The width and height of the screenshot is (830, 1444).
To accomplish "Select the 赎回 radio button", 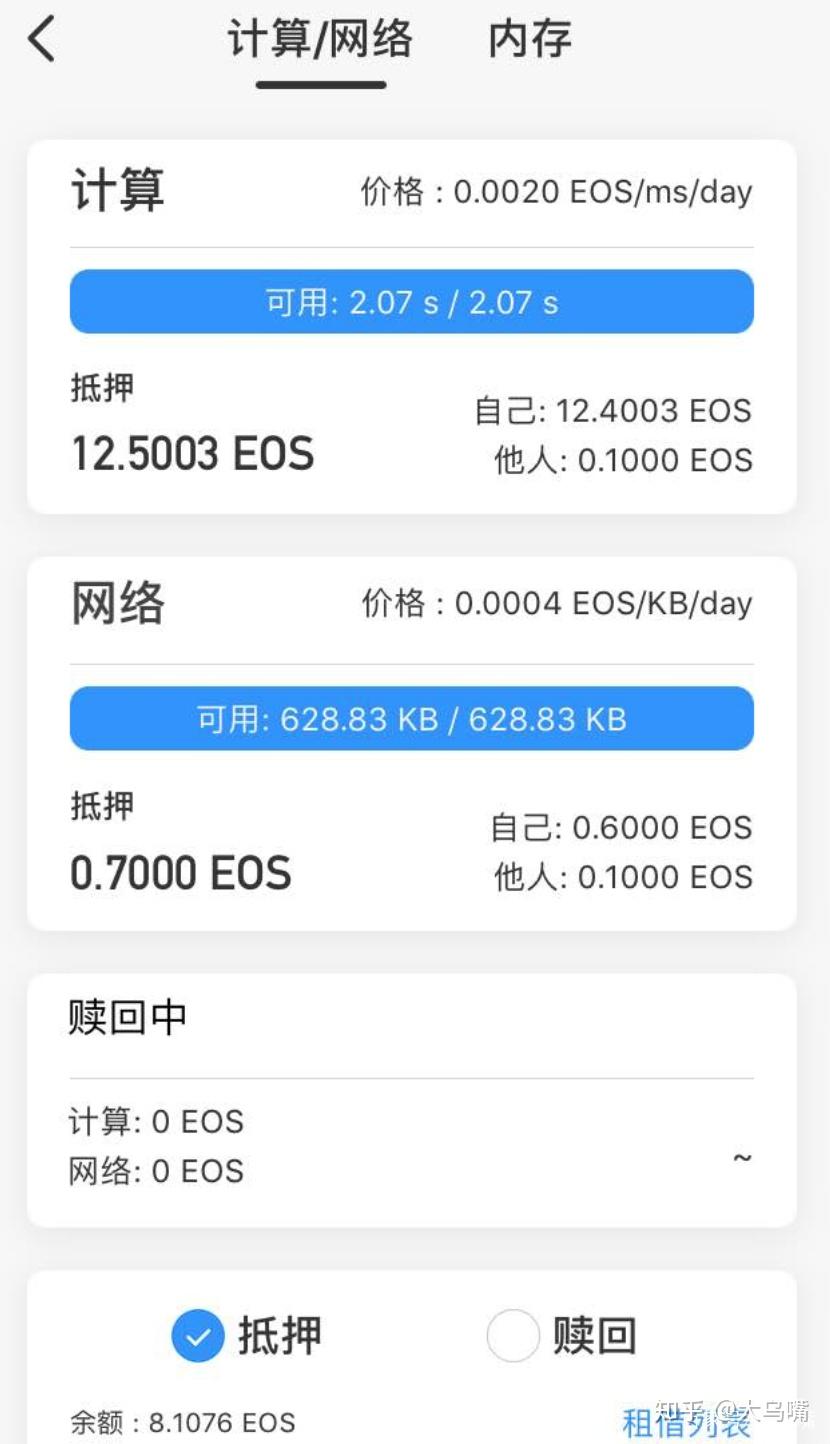I will (513, 1335).
